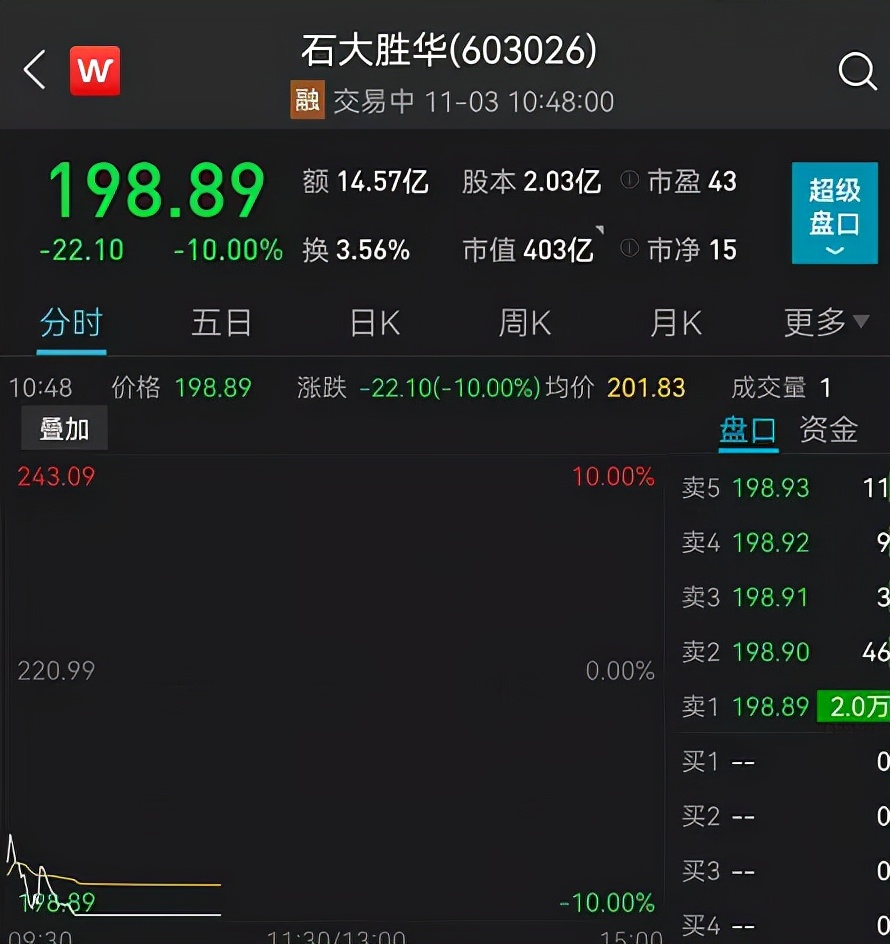The image size is (890, 944).
Task: Open the Wind app logo icon
Action: pyautogui.click(x=94, y=71)
